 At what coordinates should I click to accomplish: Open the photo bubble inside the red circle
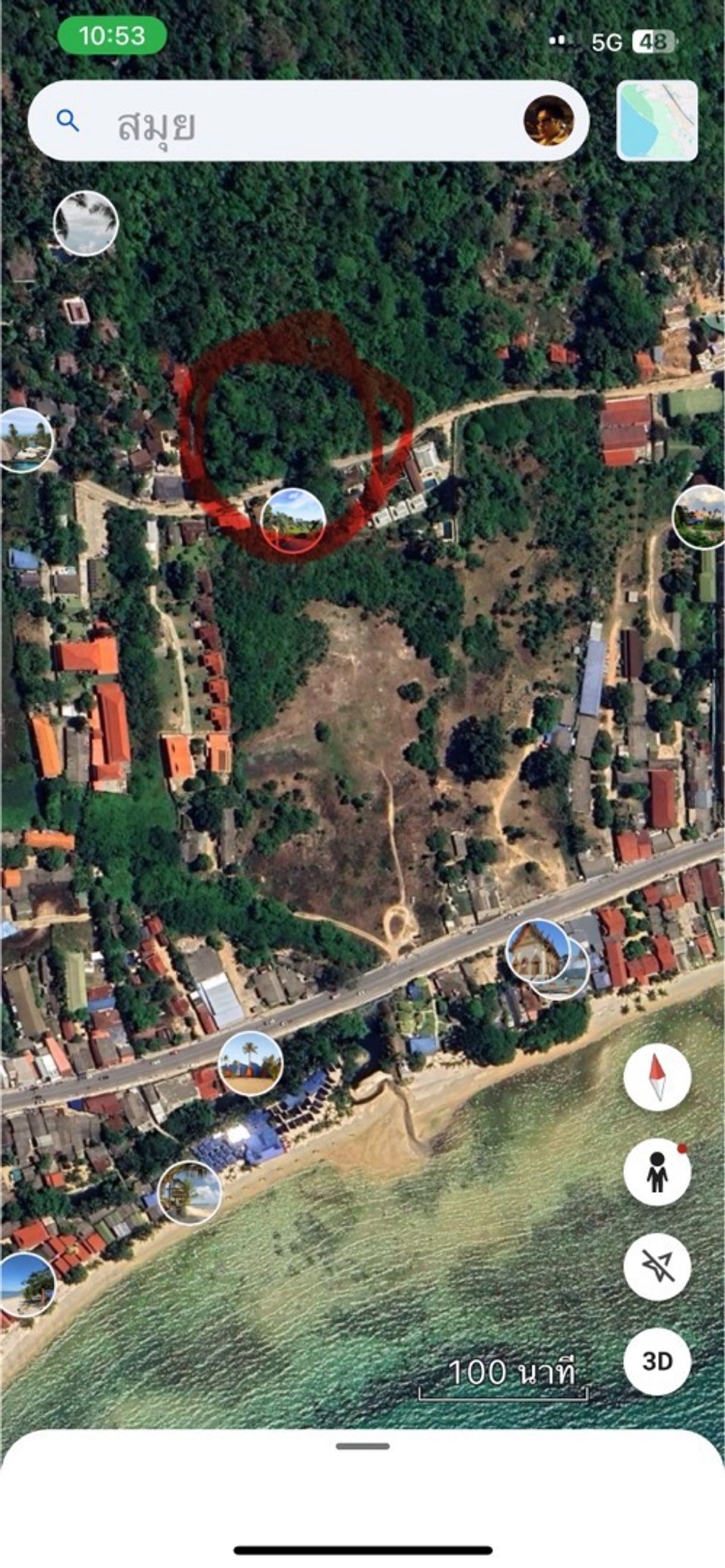pos(293,520)
